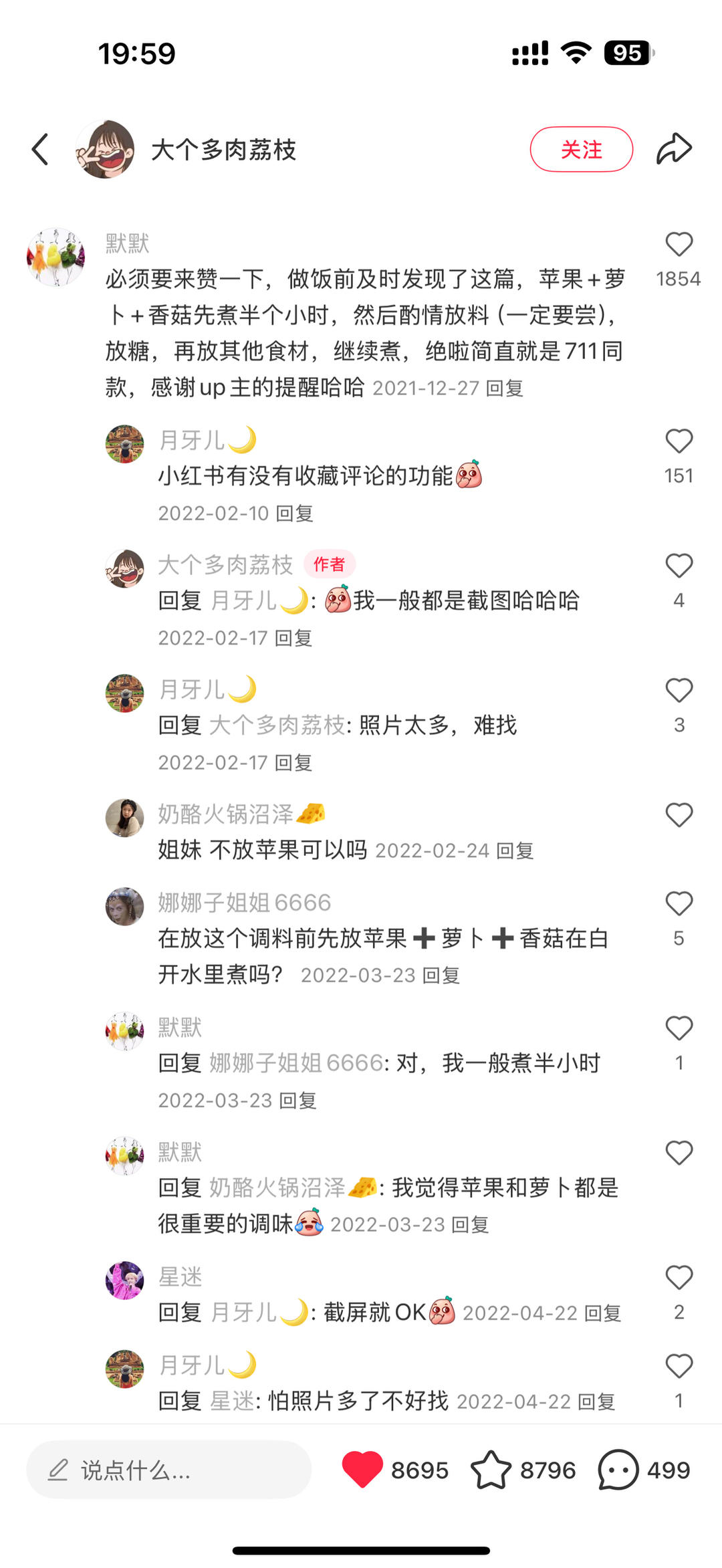Viewport: 722px width, 1568px height.
Task: Open 大个多肉荔枝's profile via her name
Action: coord(224,148)
